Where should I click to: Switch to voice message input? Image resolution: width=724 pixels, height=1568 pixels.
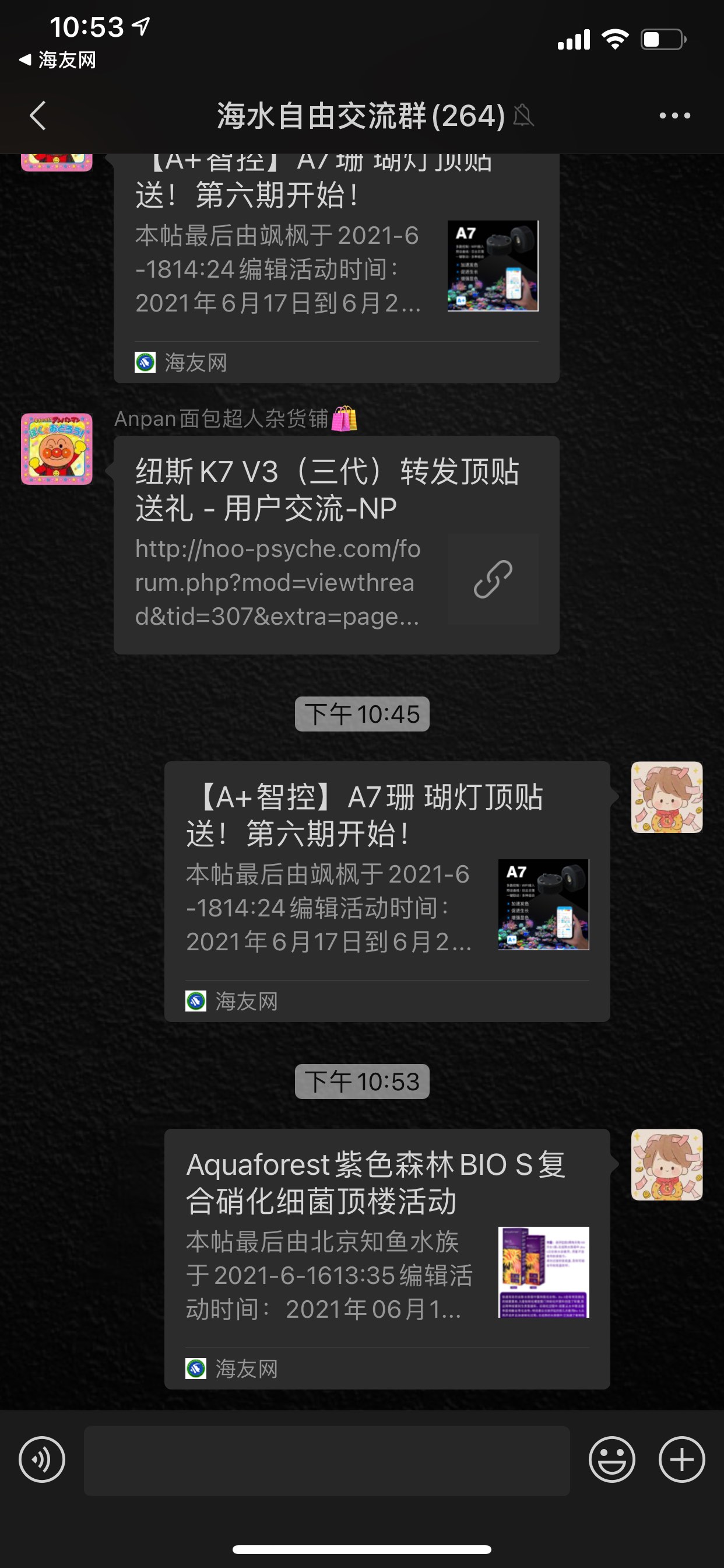(42, 1459)
